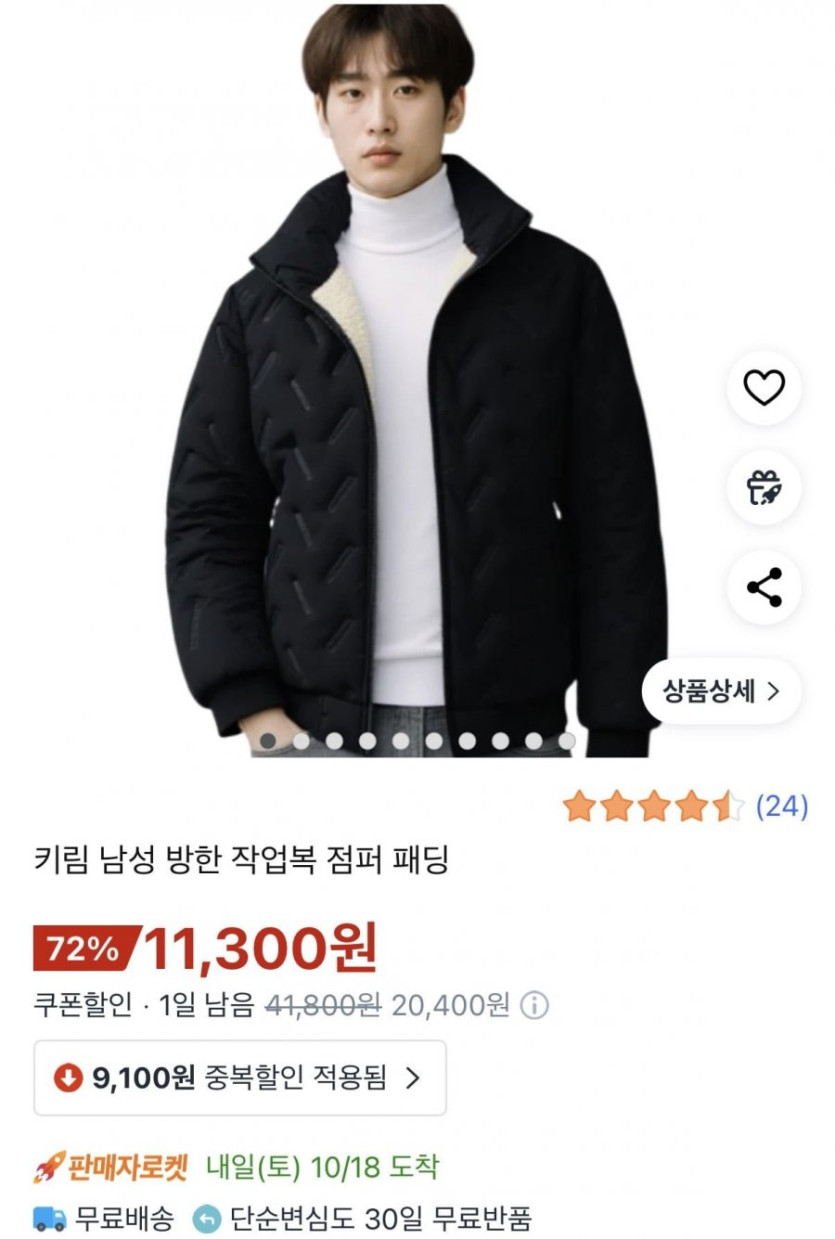Click the red down-arrow discount icon
835x1239 pixels.
[67, 1079]
